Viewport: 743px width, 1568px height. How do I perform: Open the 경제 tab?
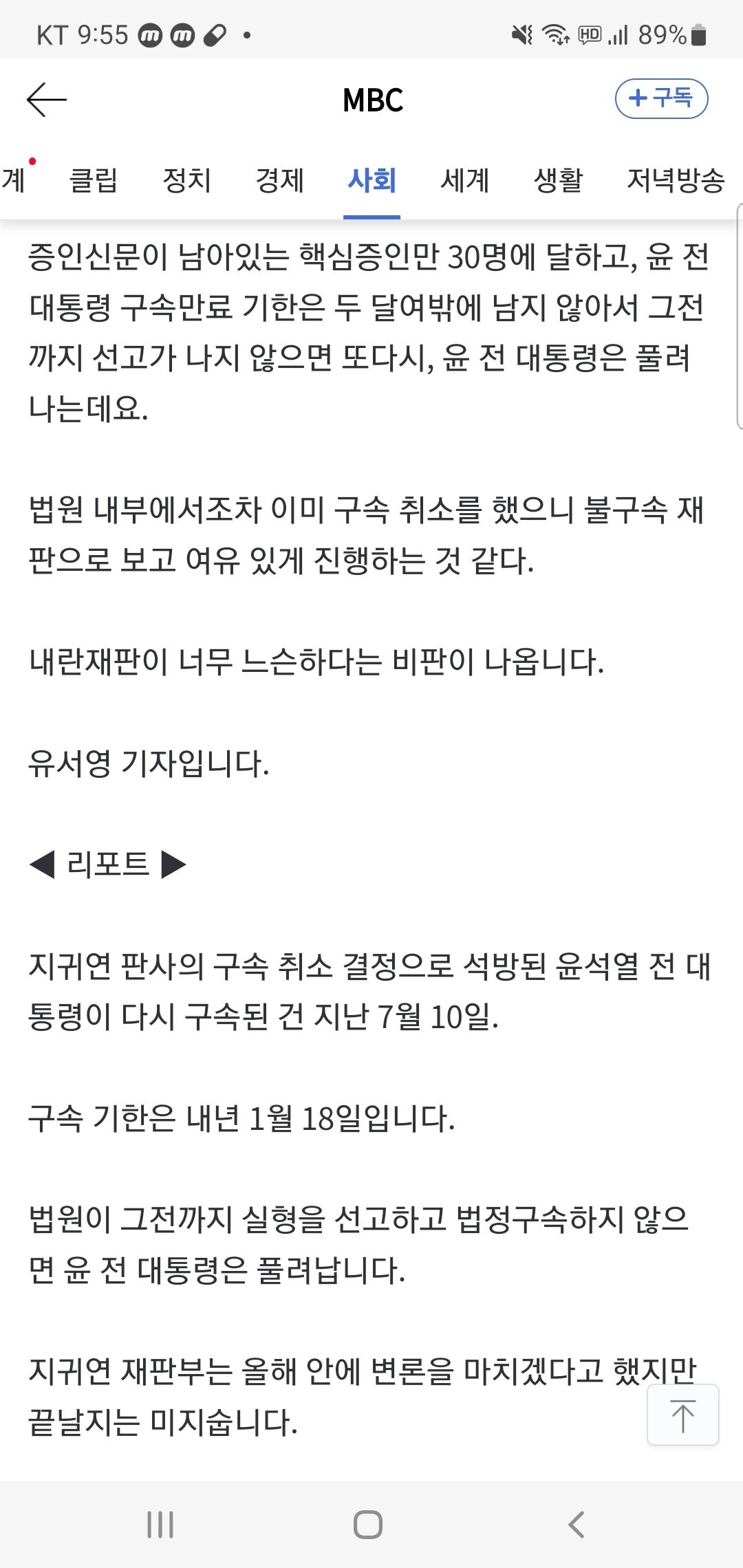pyautogui.click(x=279, y=180)
